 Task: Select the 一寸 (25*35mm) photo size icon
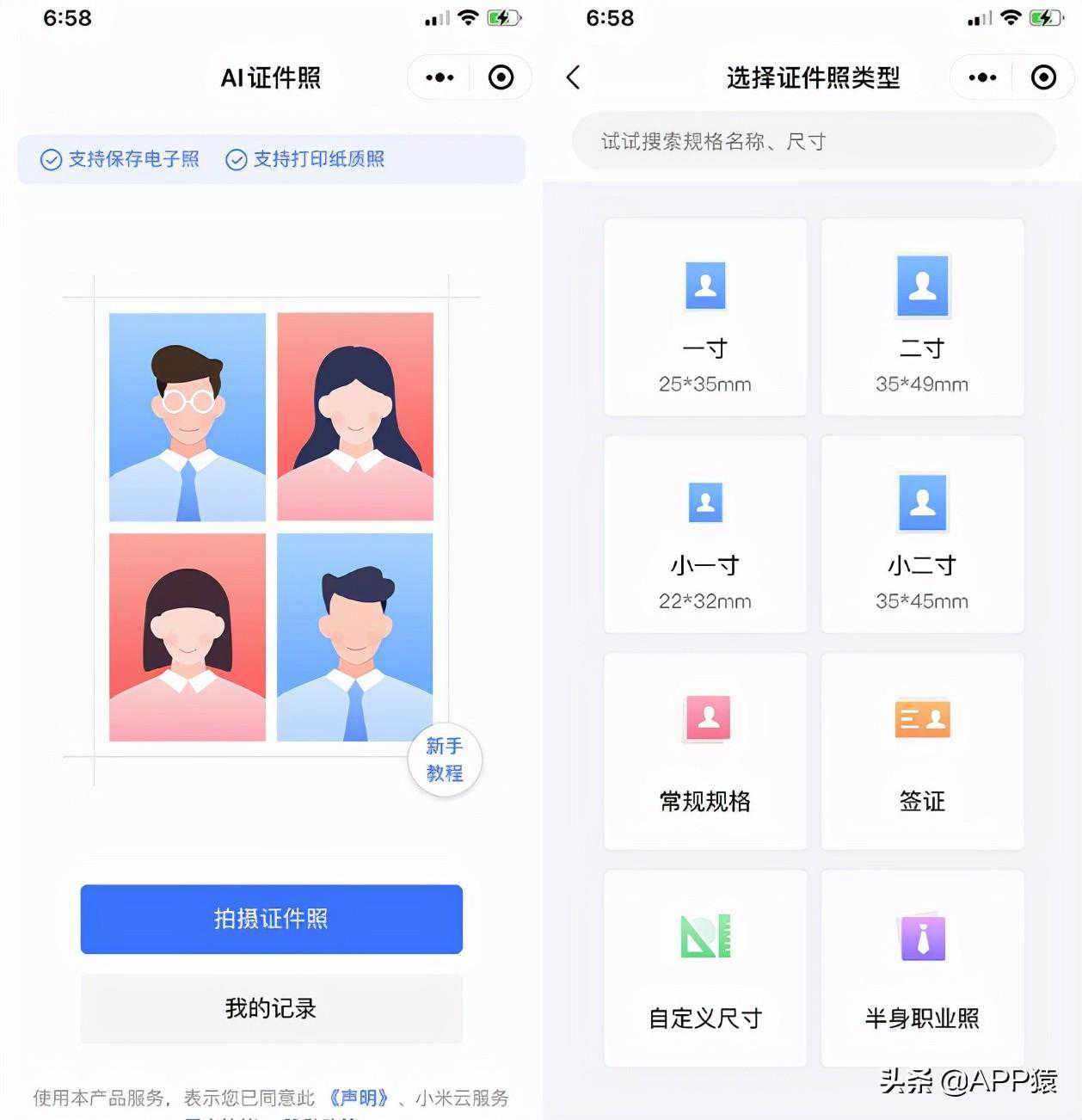pyautogui.click(x=704, y=286)
